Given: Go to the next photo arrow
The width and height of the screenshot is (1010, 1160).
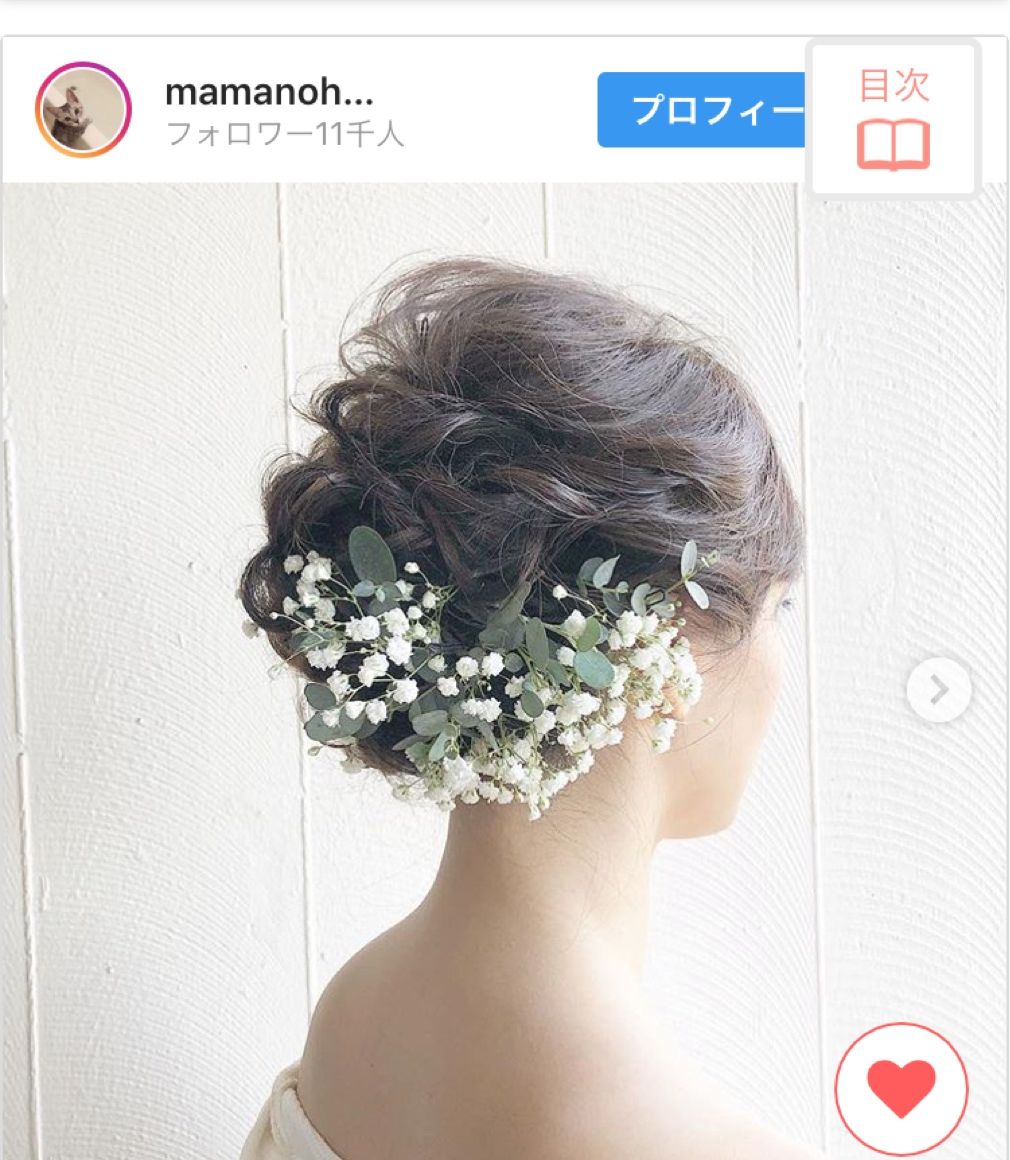Looking at the screenshot, I should [938, 689].
